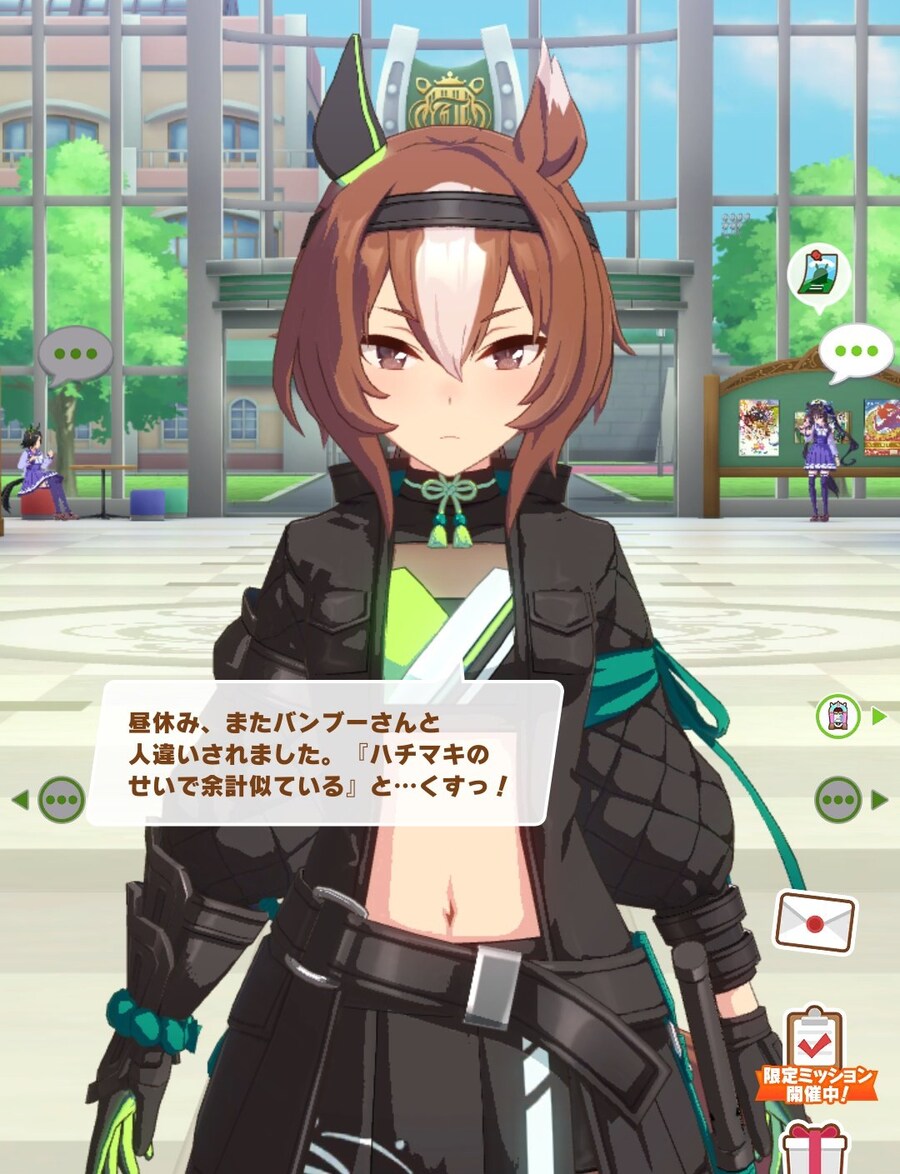The width and height of the screenshot is (900, 1174).
Task: Open the gift box presents
Action: [x=814, y=1147]
